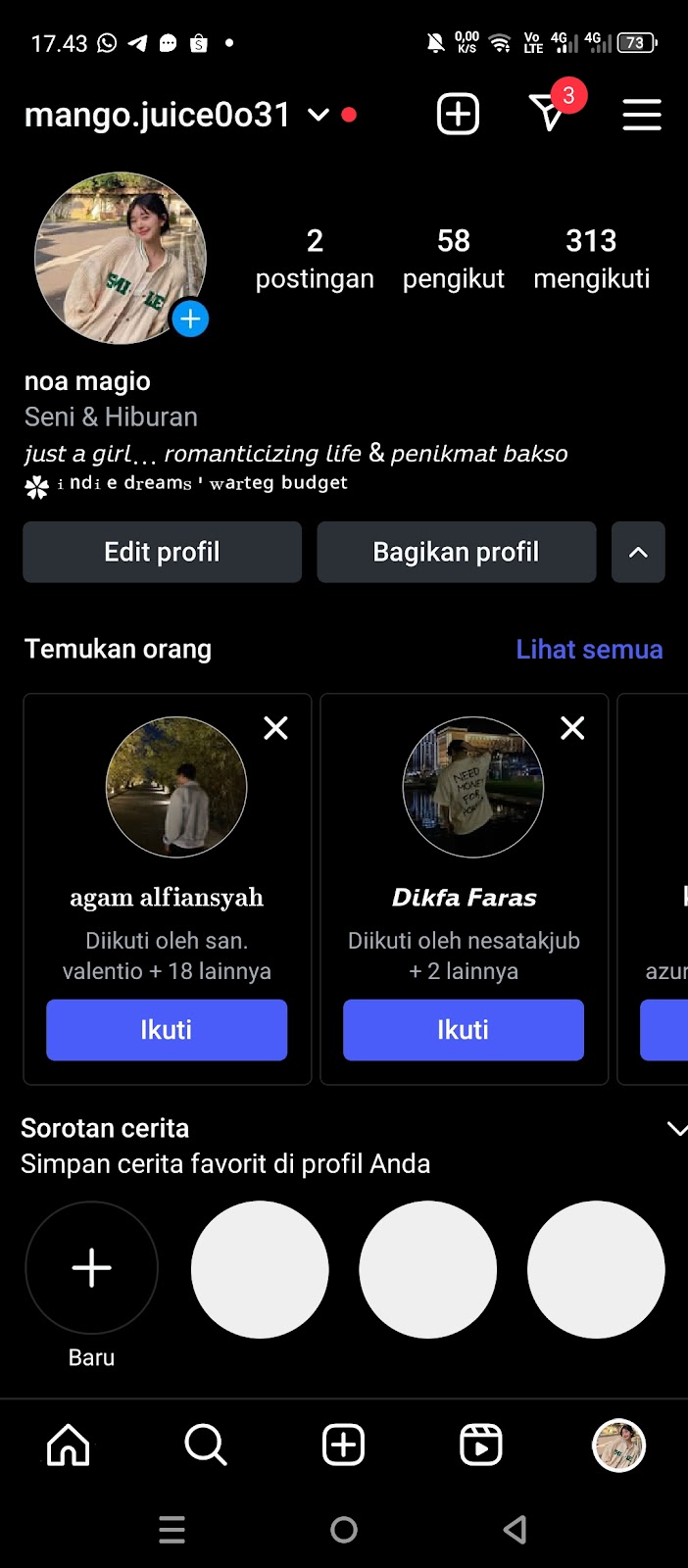Dismiss Dikfa Faras suggestion

[x=572, y=728]
